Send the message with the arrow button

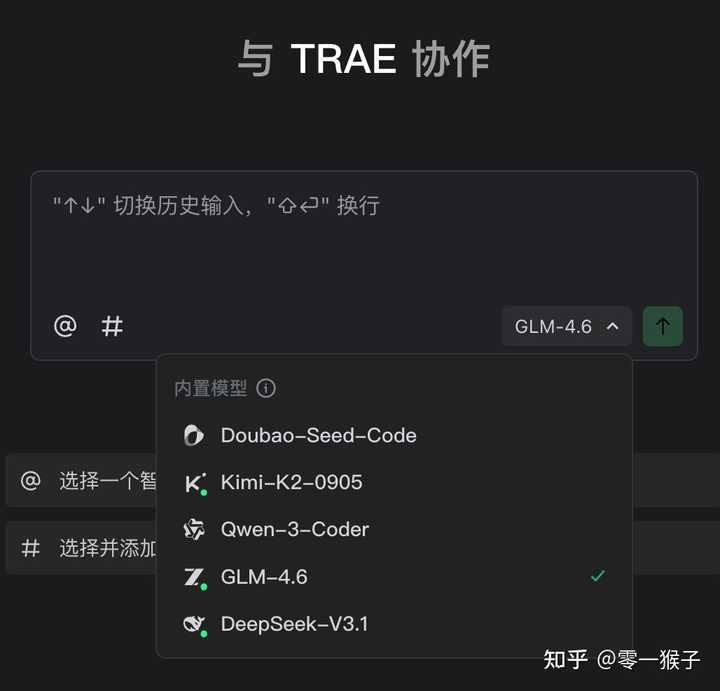tap(662, 326)
